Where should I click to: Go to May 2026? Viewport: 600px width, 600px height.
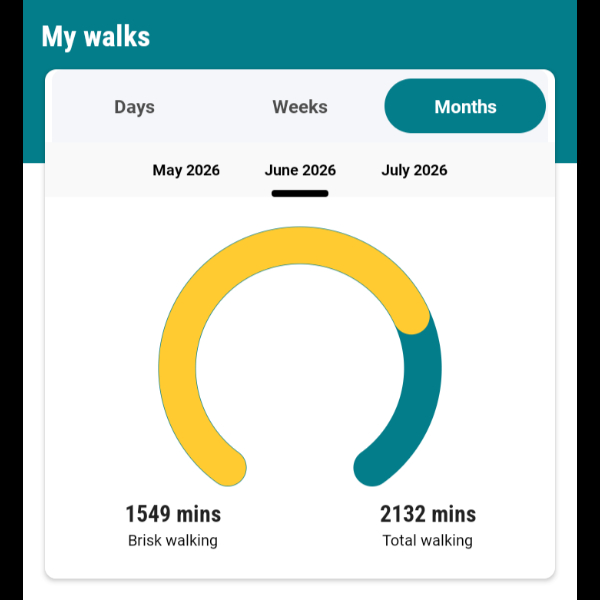(186, 170)
